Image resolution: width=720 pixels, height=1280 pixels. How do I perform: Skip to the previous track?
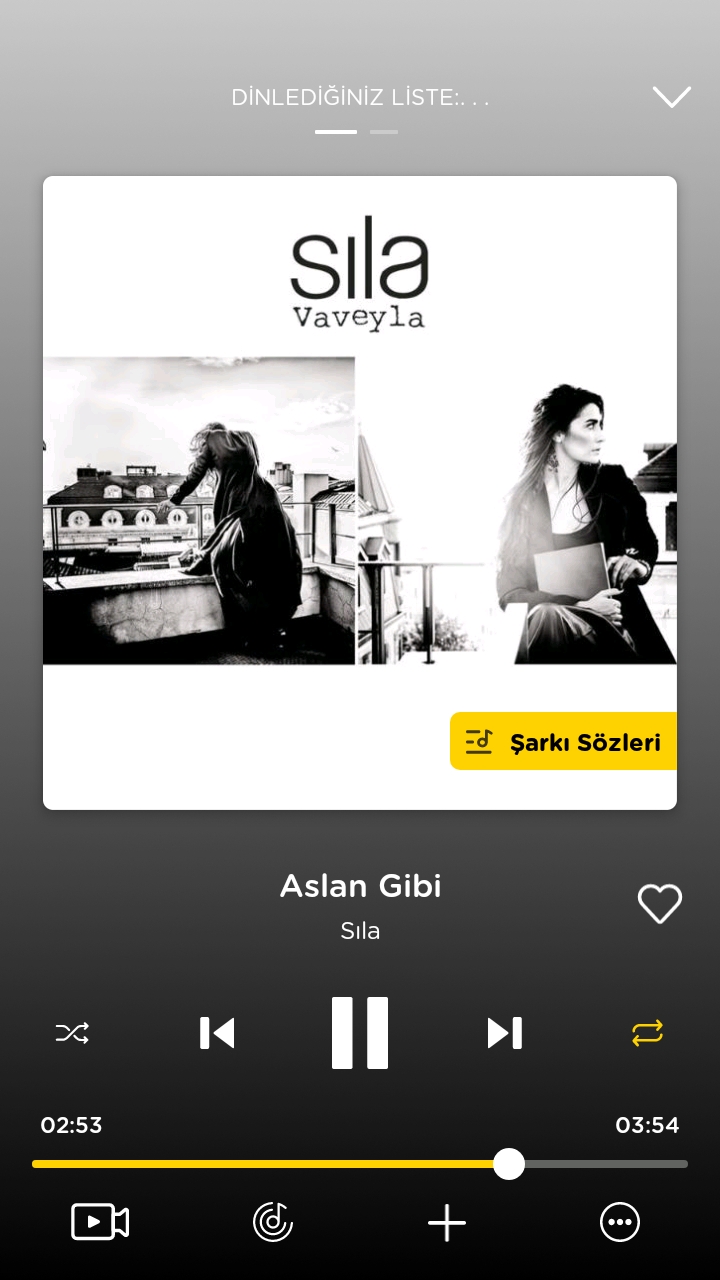pos(217,1033)
